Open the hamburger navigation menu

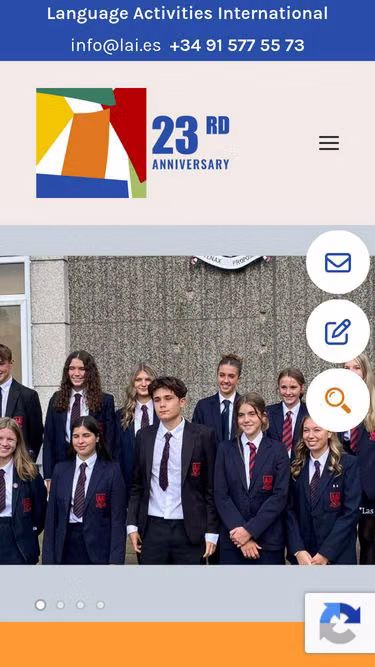(329, 143)
